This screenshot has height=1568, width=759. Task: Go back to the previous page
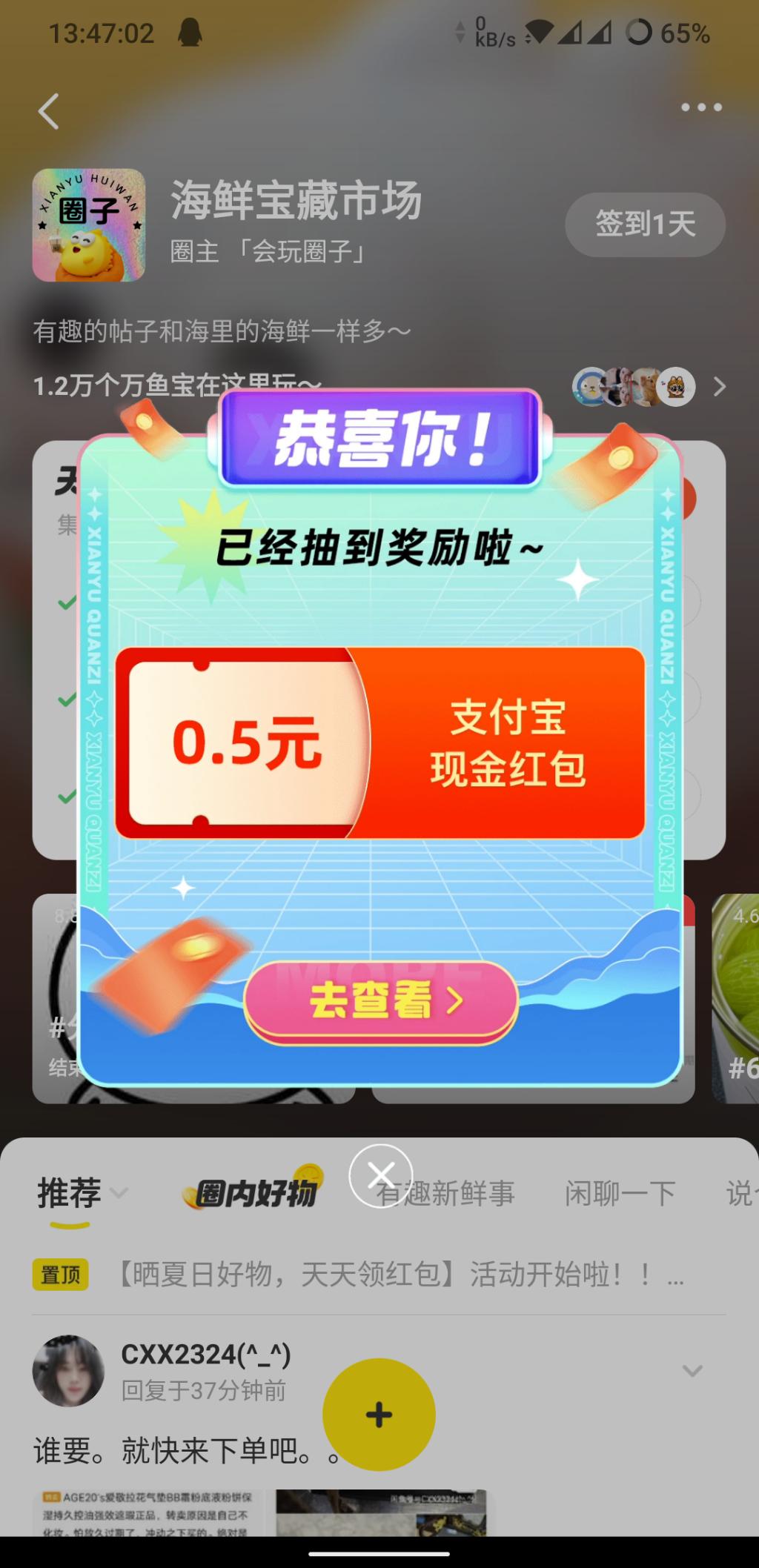[x=49, y=112]
